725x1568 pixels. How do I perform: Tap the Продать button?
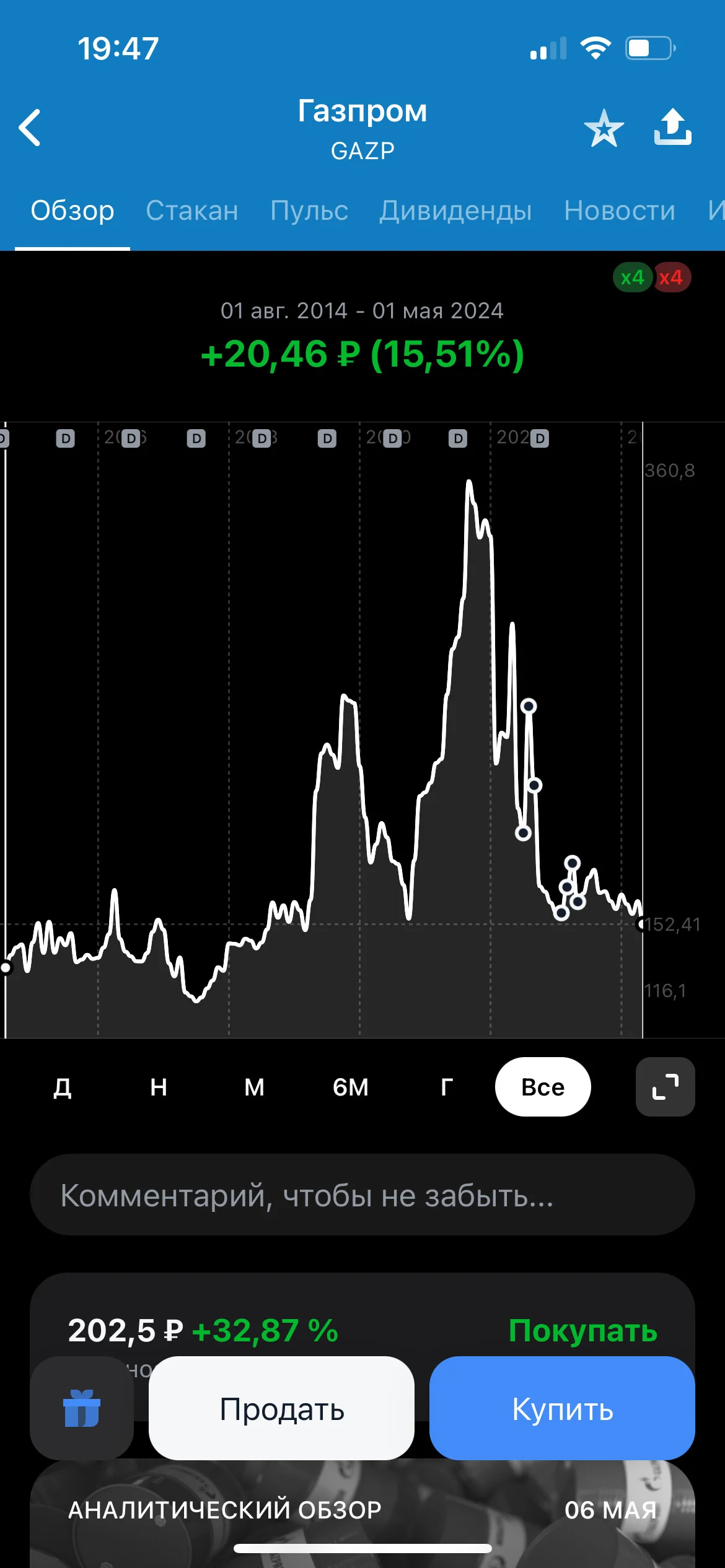tap(281, 1408)
